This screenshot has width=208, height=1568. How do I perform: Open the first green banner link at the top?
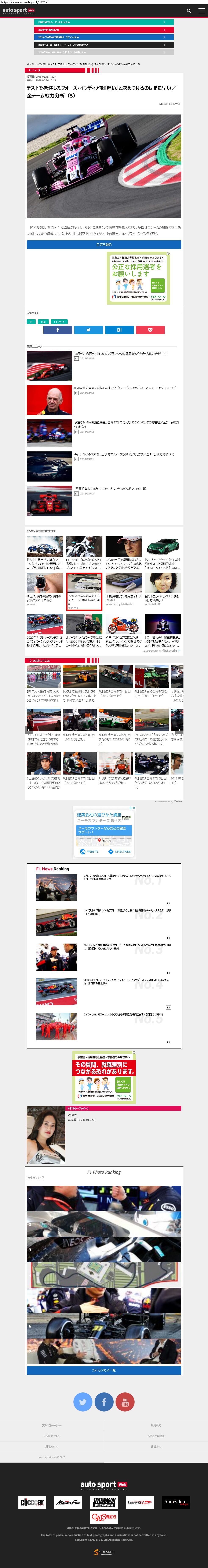click(x=104, y=22)
